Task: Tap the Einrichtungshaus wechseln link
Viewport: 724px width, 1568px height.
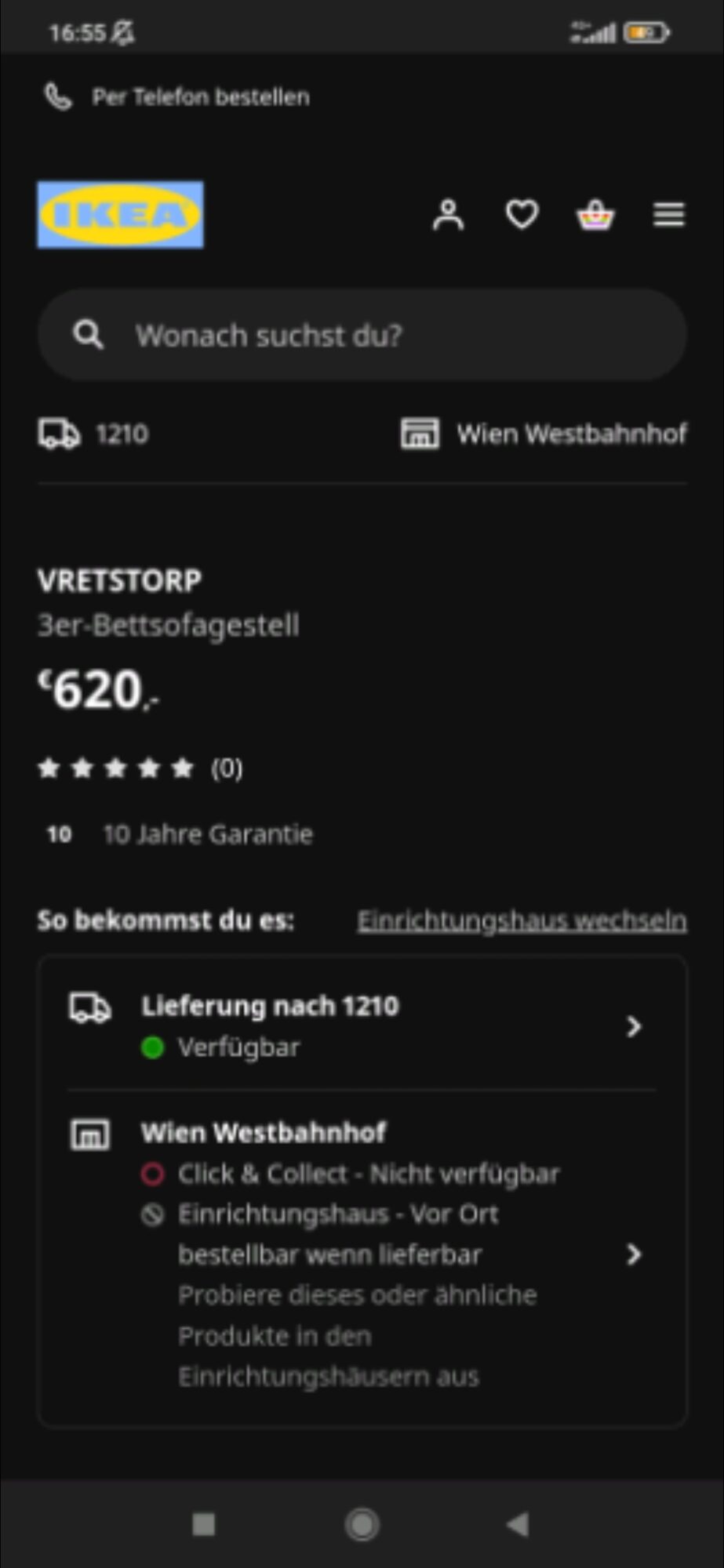Action: coord(522,920)
